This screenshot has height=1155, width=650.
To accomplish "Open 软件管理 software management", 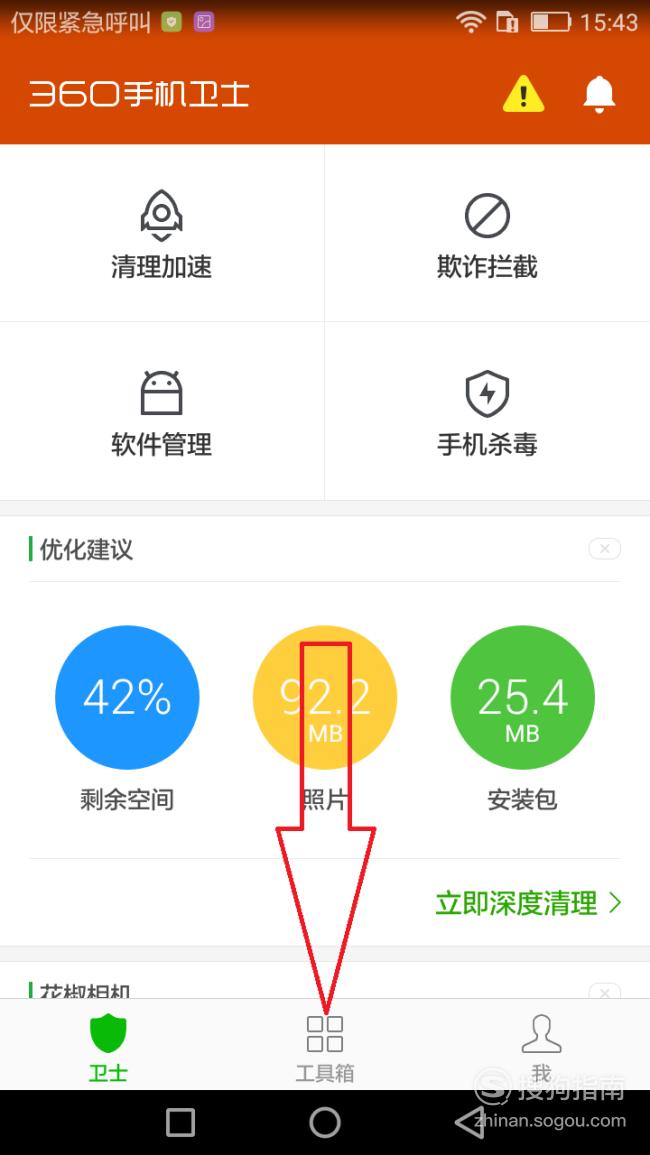I will (161, 412).
